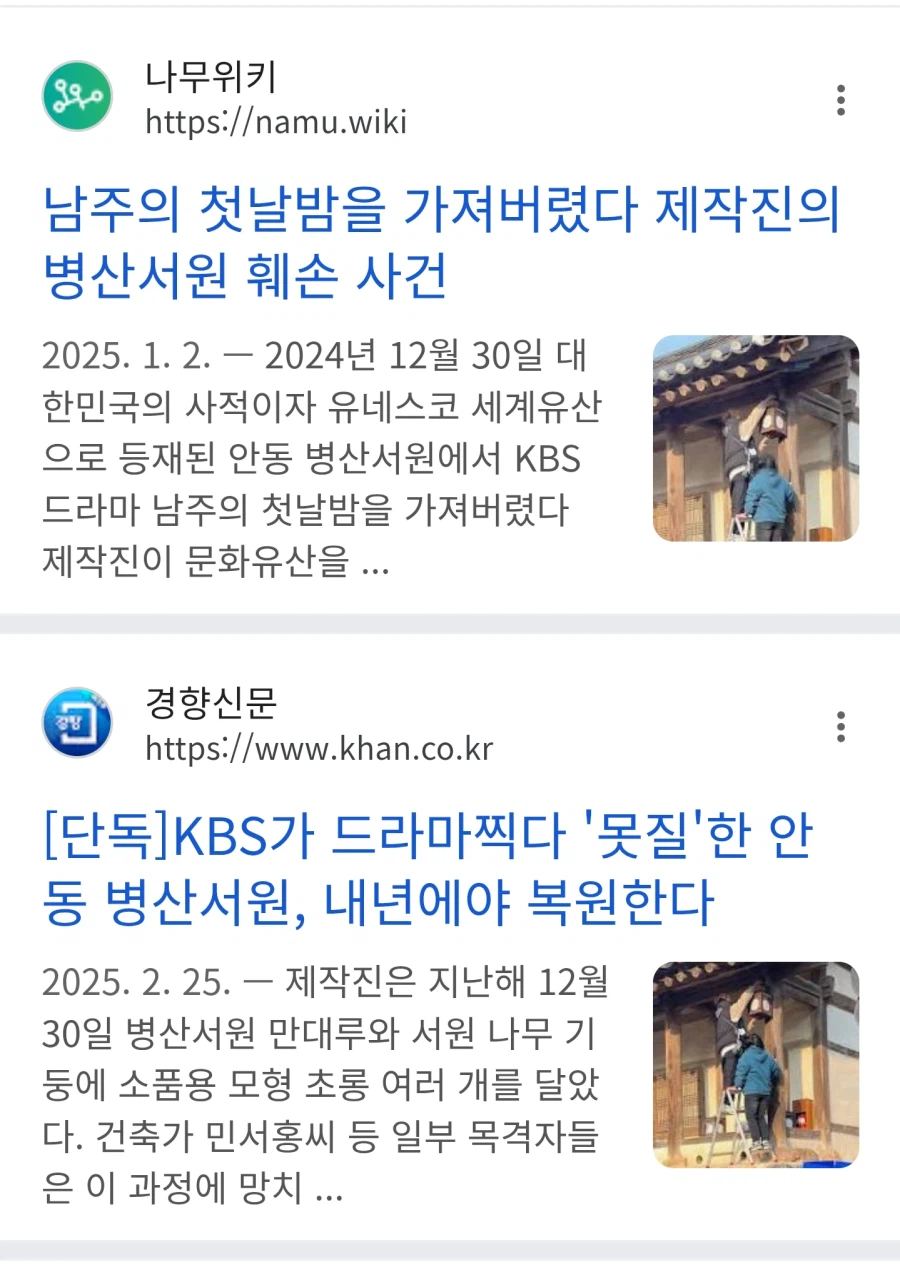Click the https://namu.wiki URL
This screenshot has height=1267, width=900.
click(x=276, y=123)
